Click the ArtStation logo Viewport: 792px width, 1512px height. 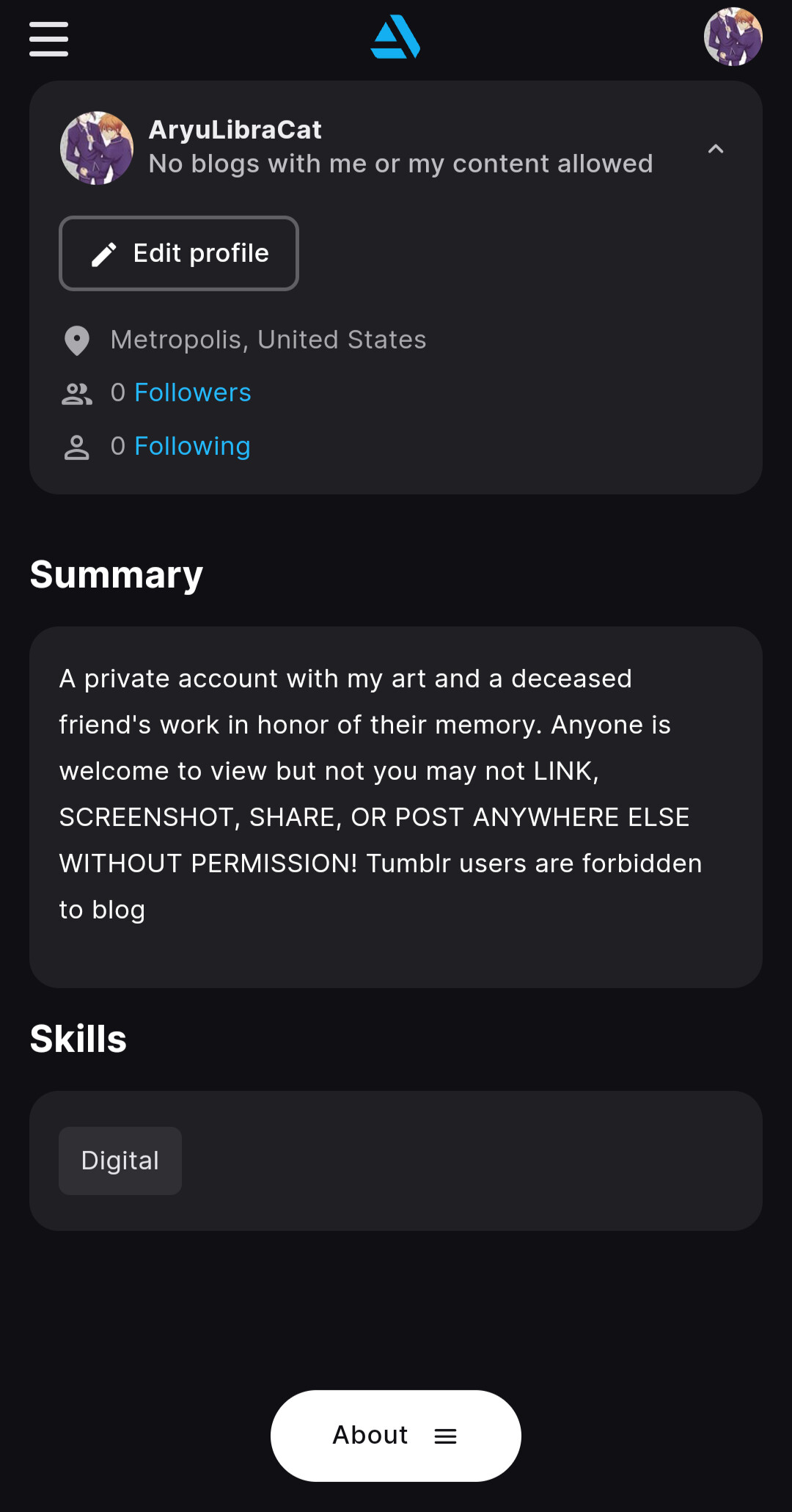click(395, 37)
